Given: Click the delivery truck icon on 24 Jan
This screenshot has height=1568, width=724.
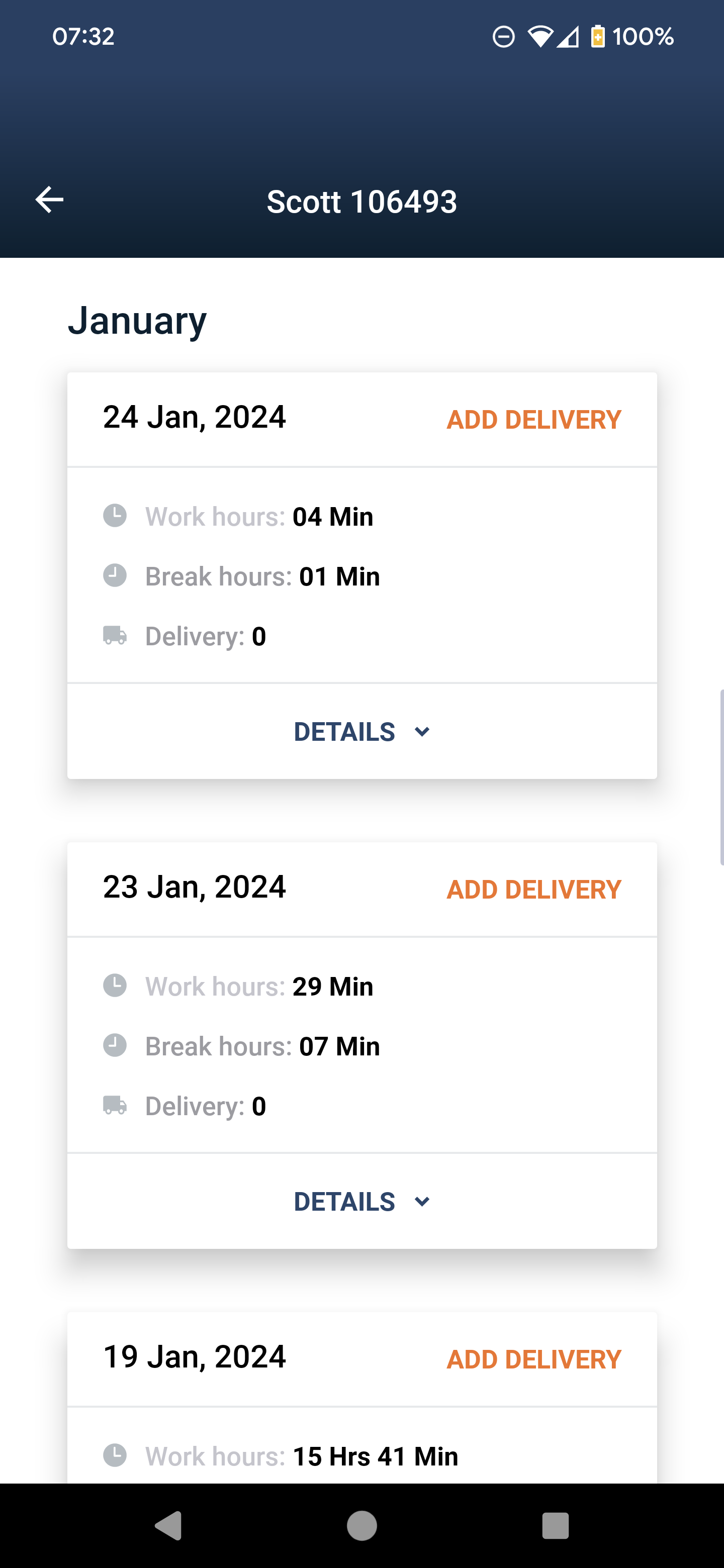Looking at the screenshot, I should click(x=116, y=635).
